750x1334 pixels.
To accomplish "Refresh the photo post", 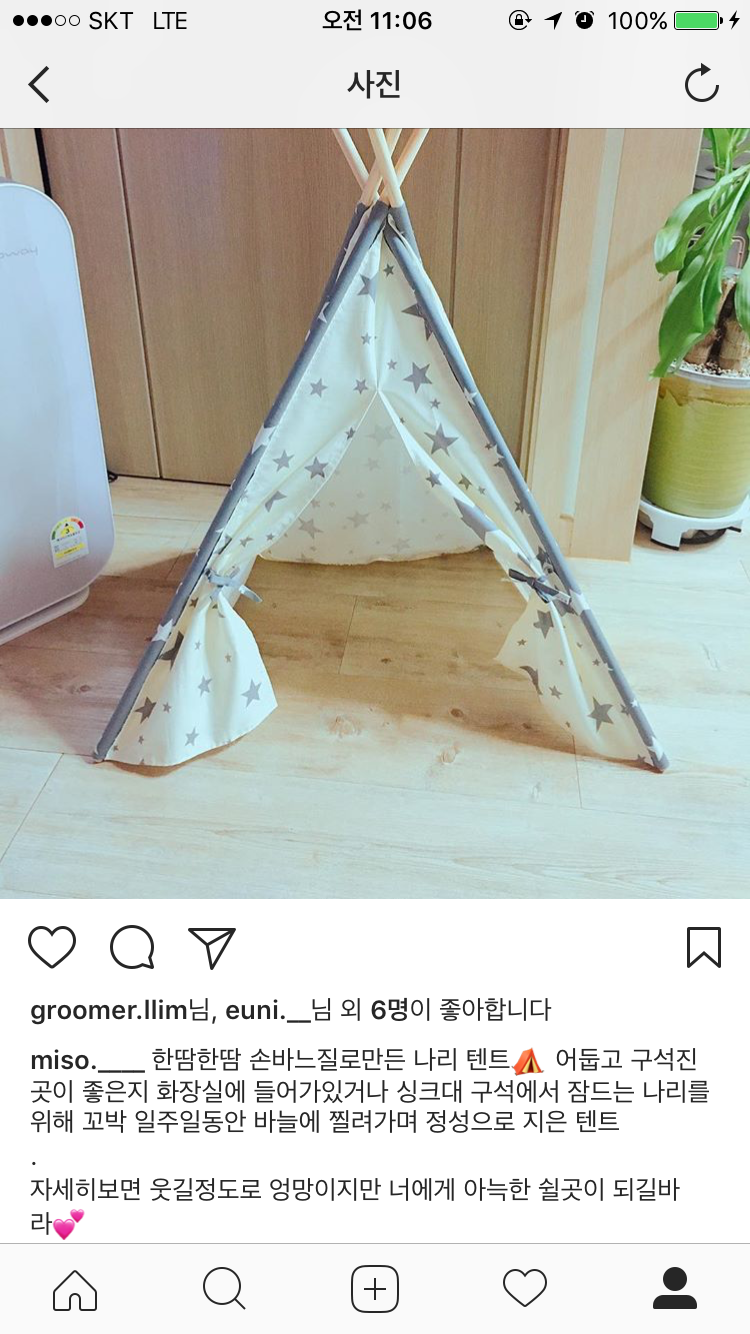I will click(x=702, y=84).
